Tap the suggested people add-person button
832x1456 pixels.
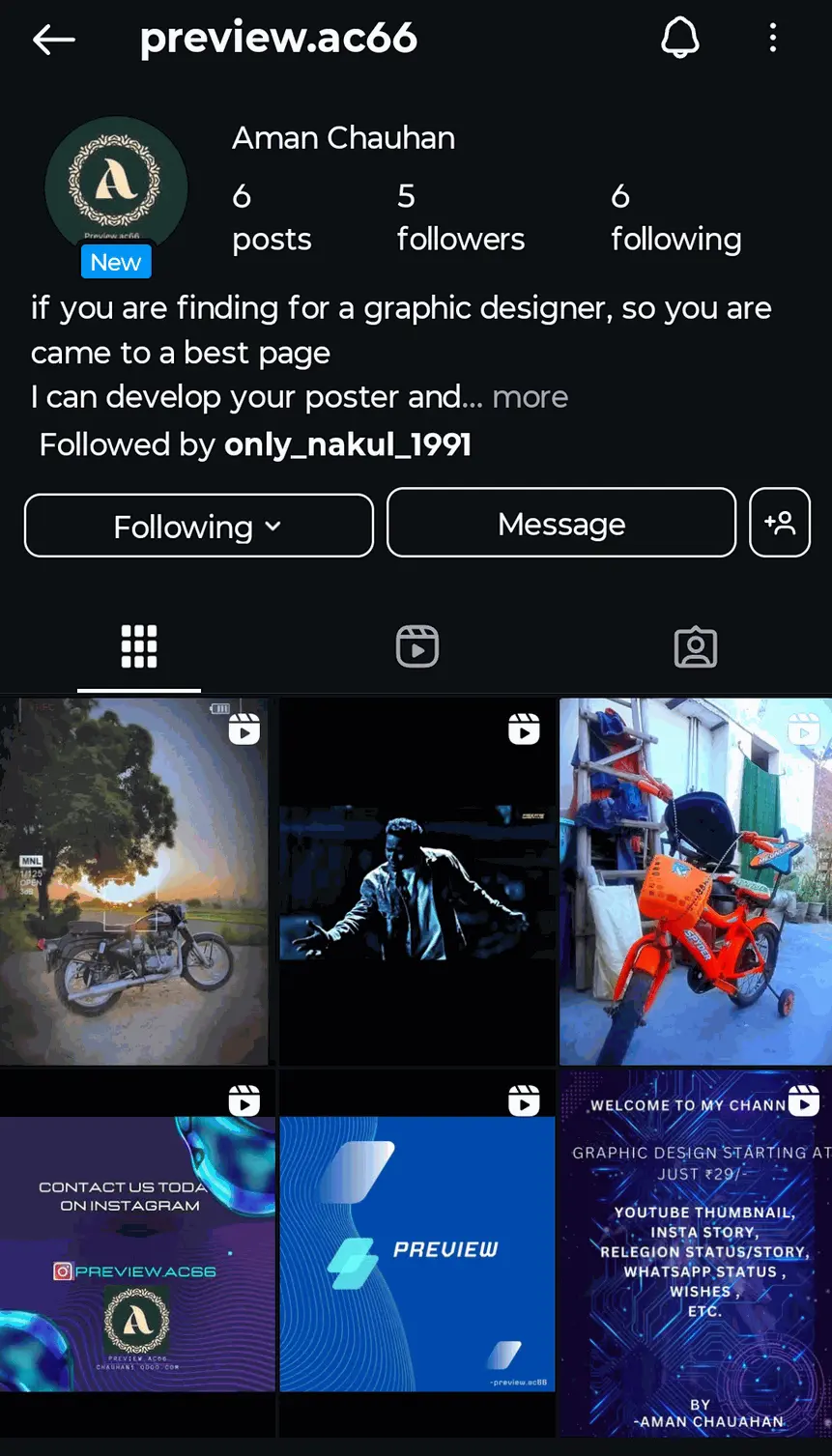point(779,523)
